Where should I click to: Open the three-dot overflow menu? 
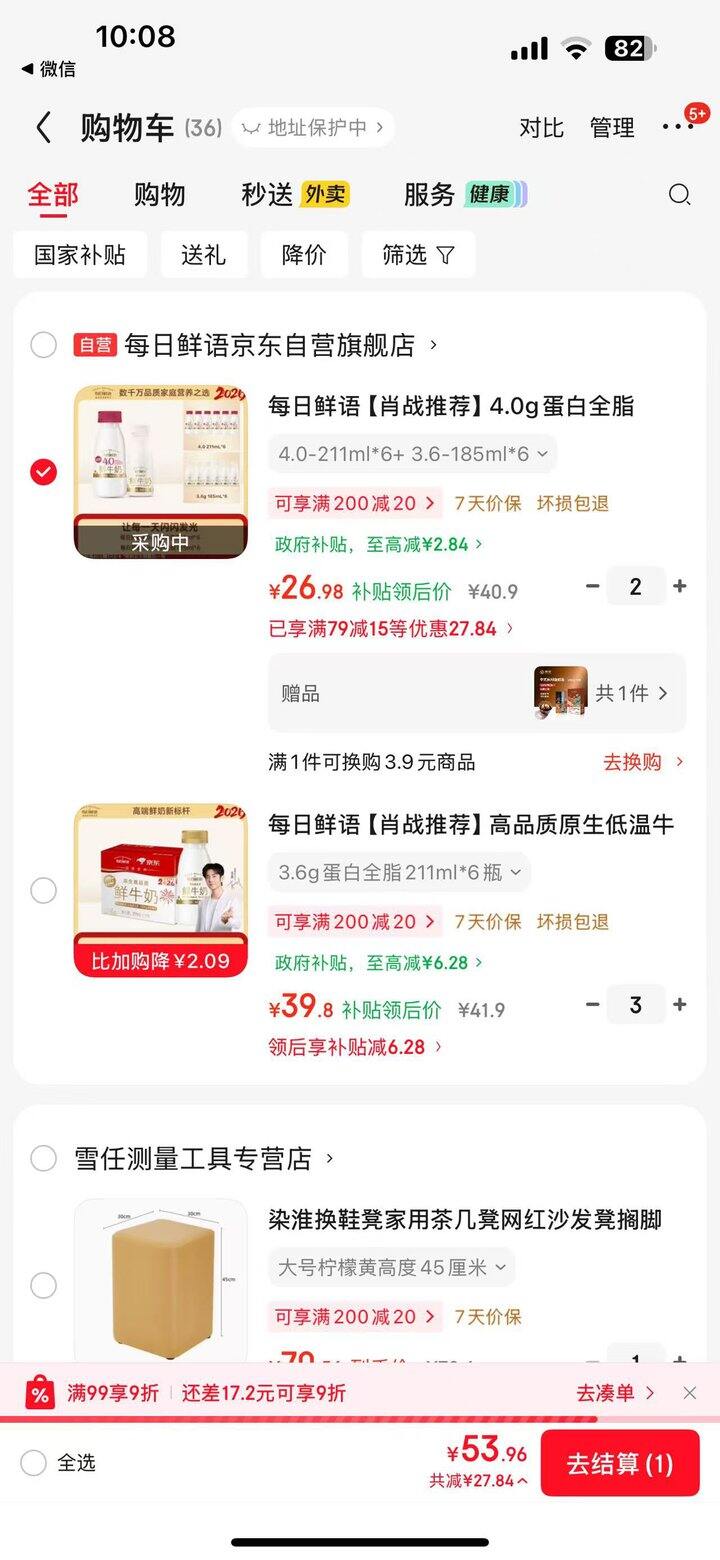tap(677, 127)
